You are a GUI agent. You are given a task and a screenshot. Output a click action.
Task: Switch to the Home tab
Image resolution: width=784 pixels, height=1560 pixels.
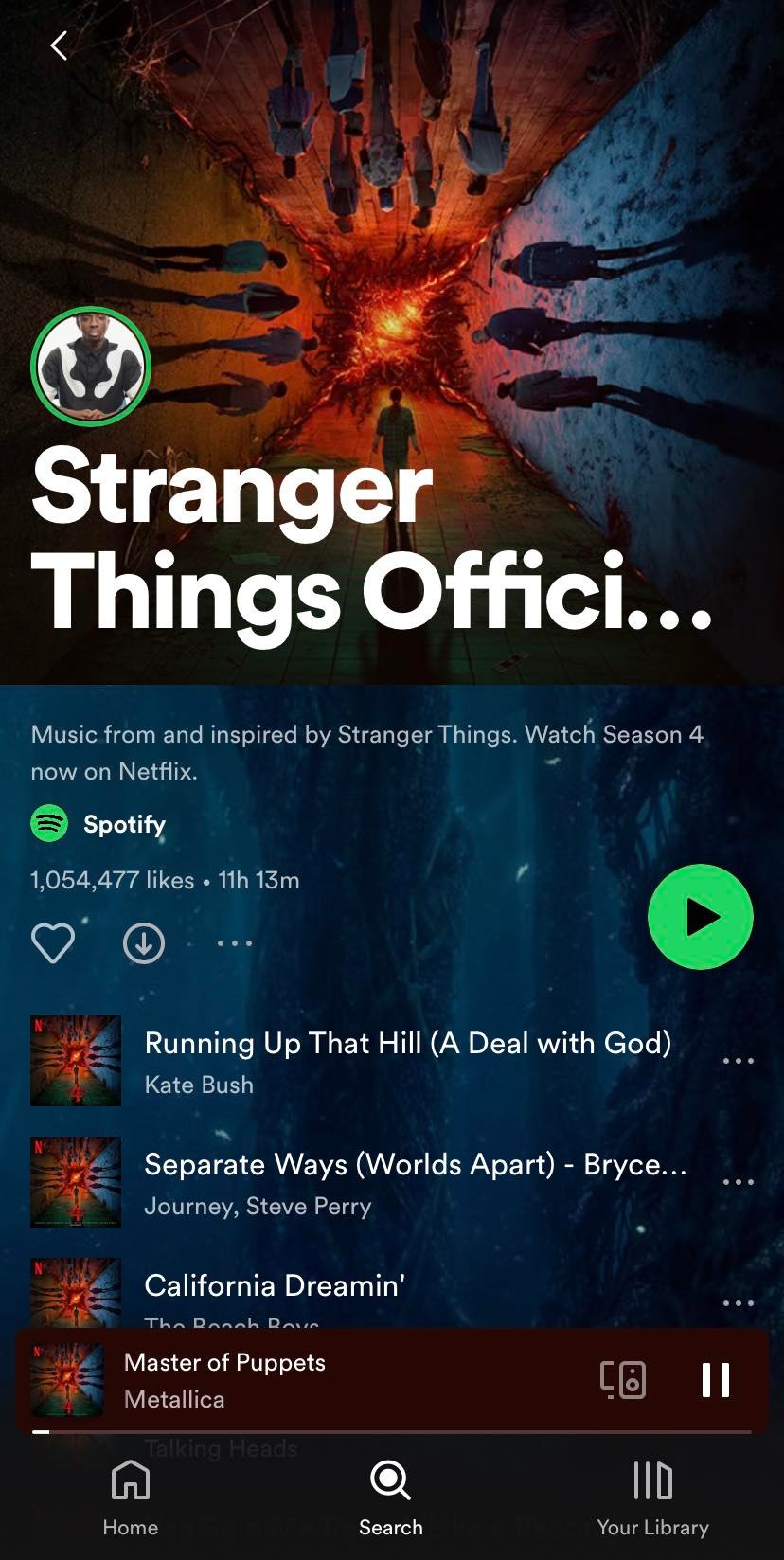131,1498
